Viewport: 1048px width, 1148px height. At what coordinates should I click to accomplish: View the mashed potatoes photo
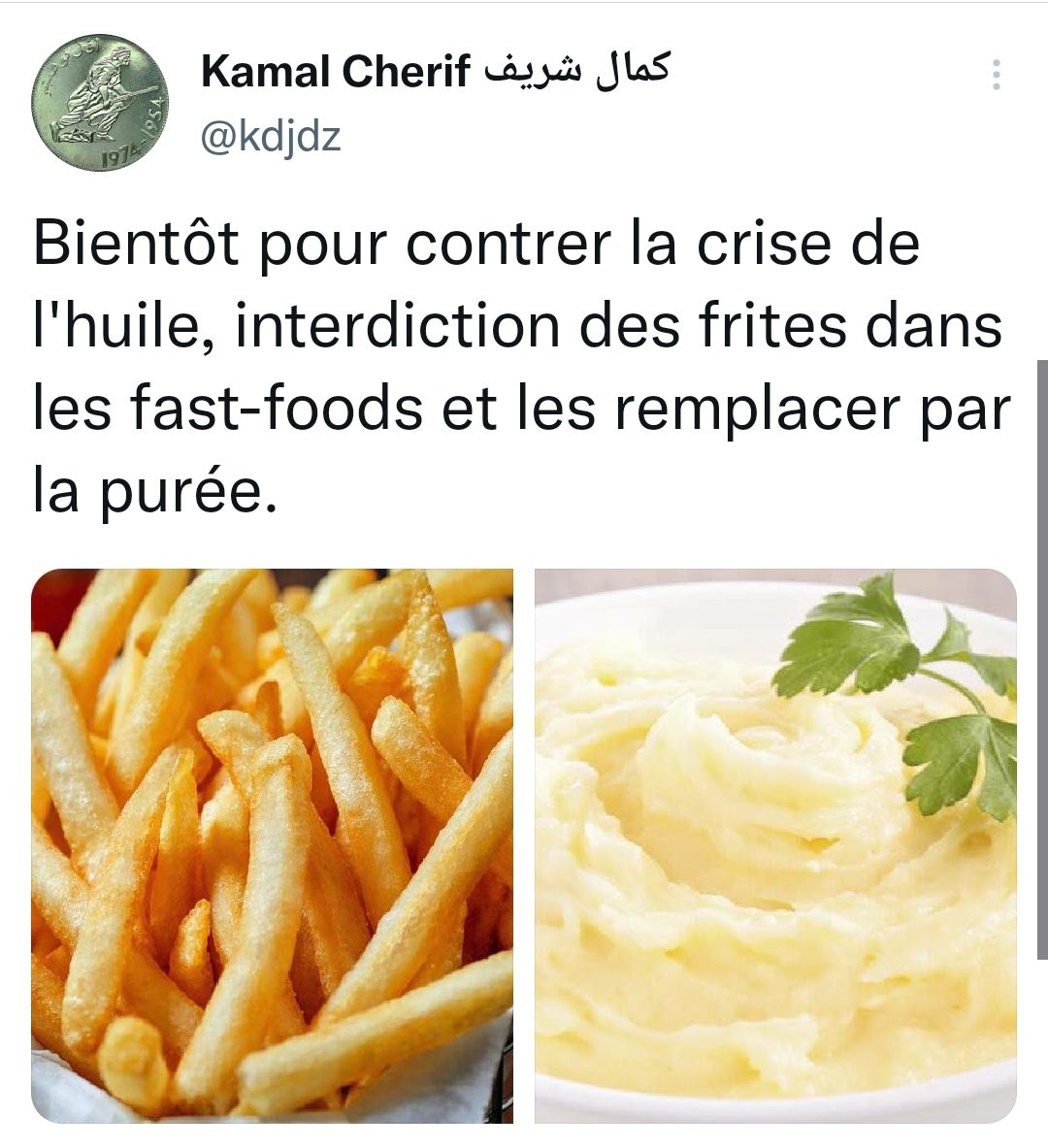(775, 845)
